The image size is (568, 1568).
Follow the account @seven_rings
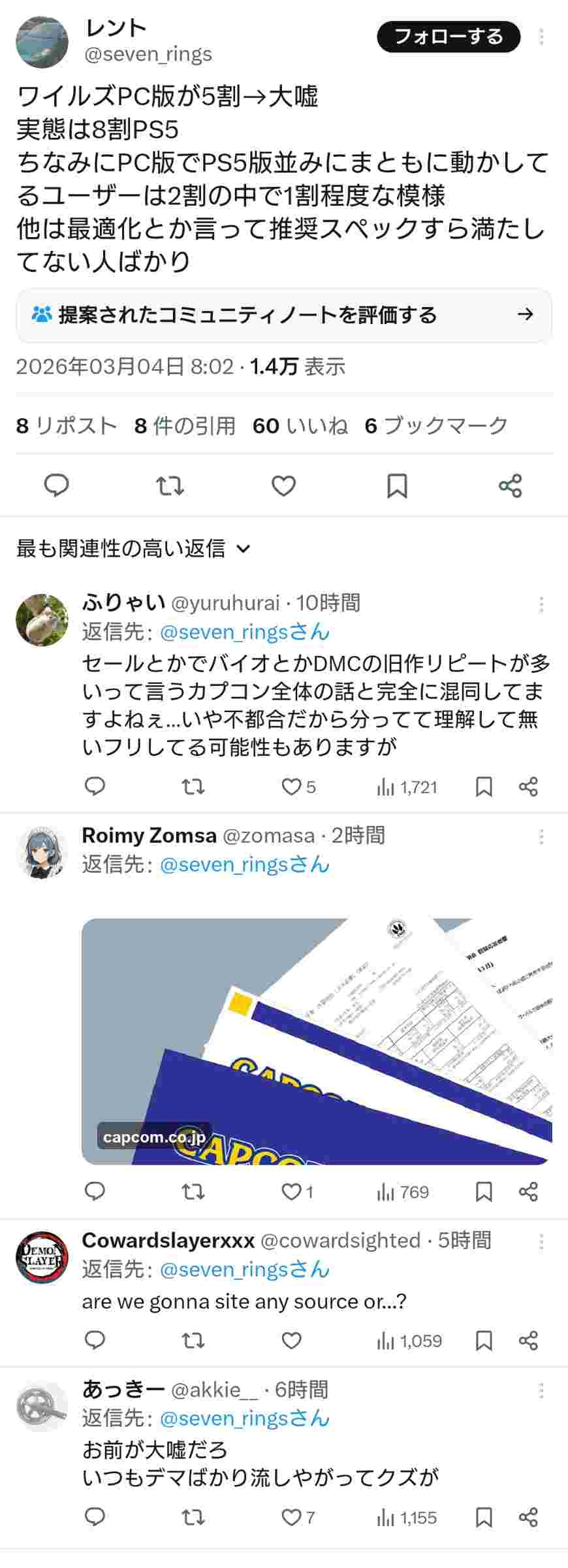[448, 37]
